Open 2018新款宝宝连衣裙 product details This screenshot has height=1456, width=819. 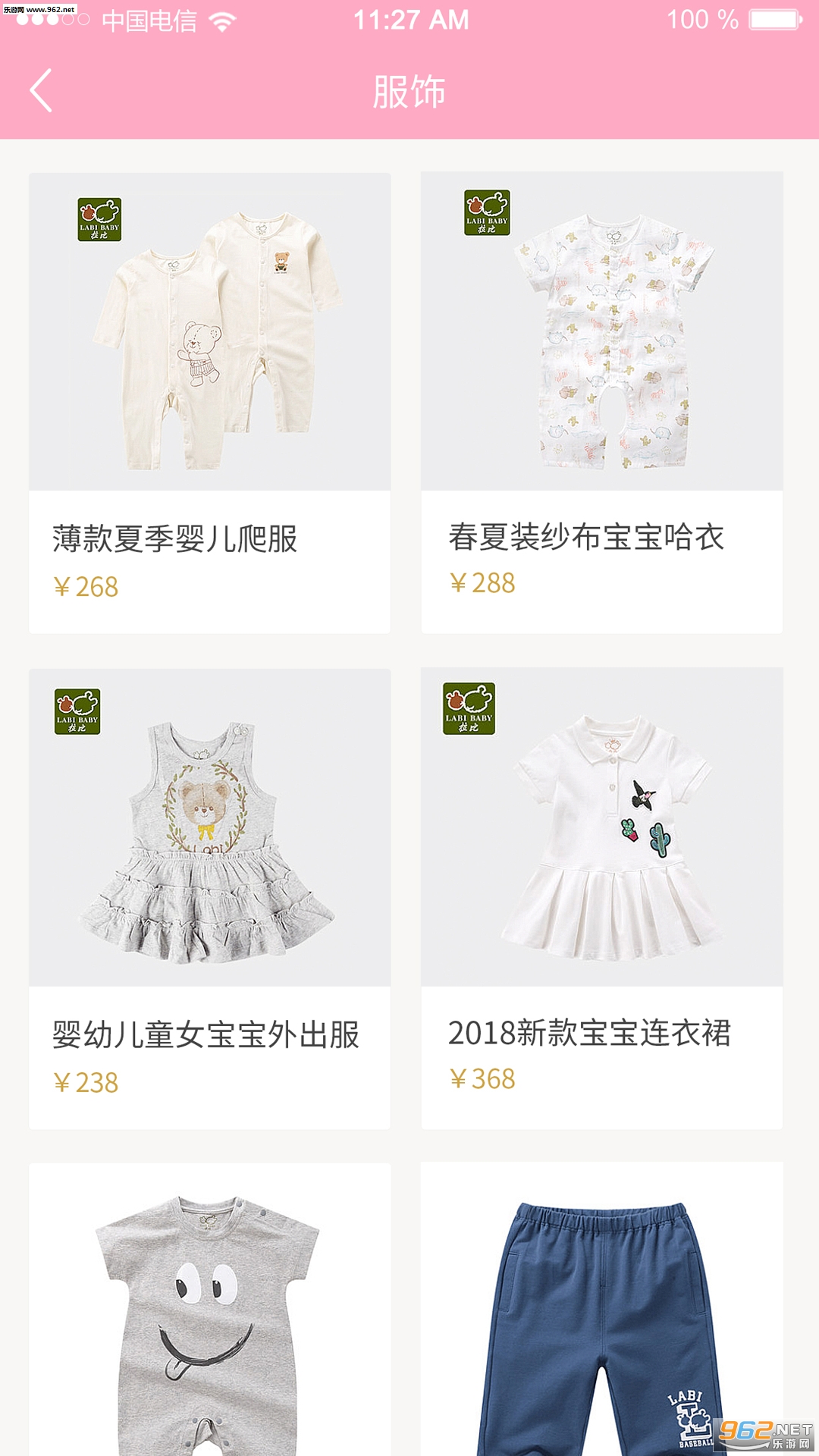click(601, 899)
